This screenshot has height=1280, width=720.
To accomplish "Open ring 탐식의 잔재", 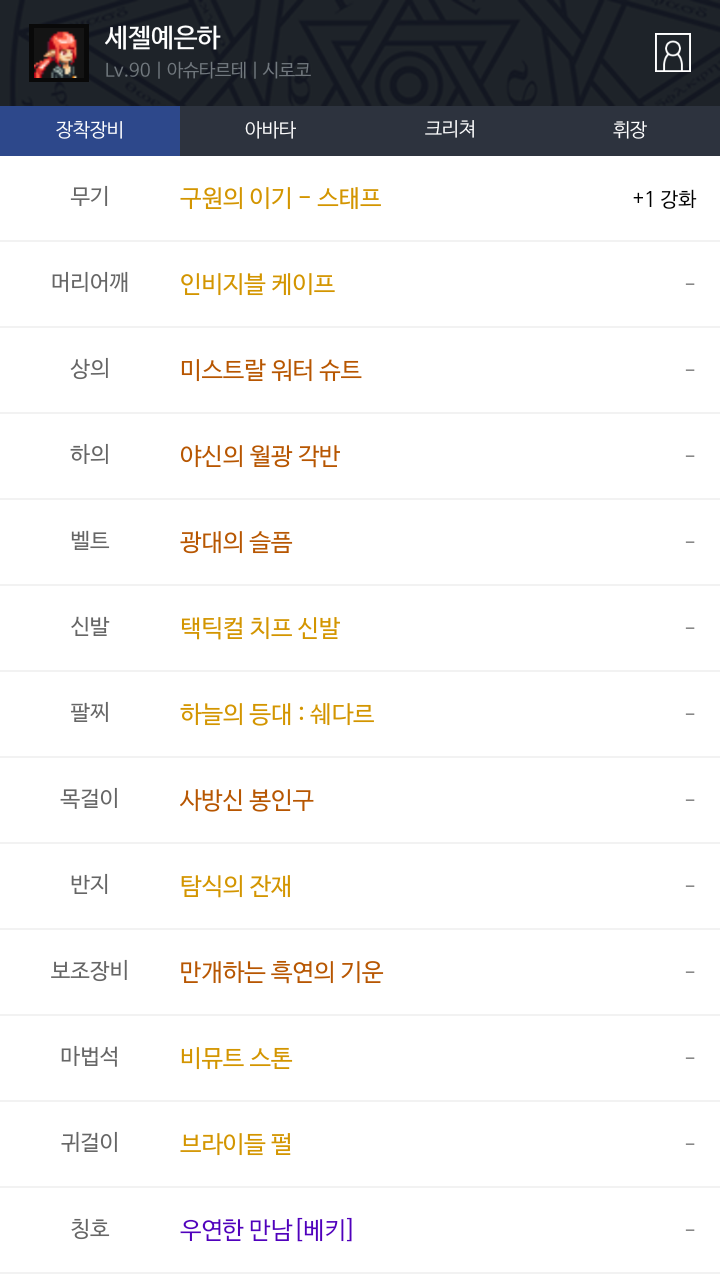I will pos(236,886).
